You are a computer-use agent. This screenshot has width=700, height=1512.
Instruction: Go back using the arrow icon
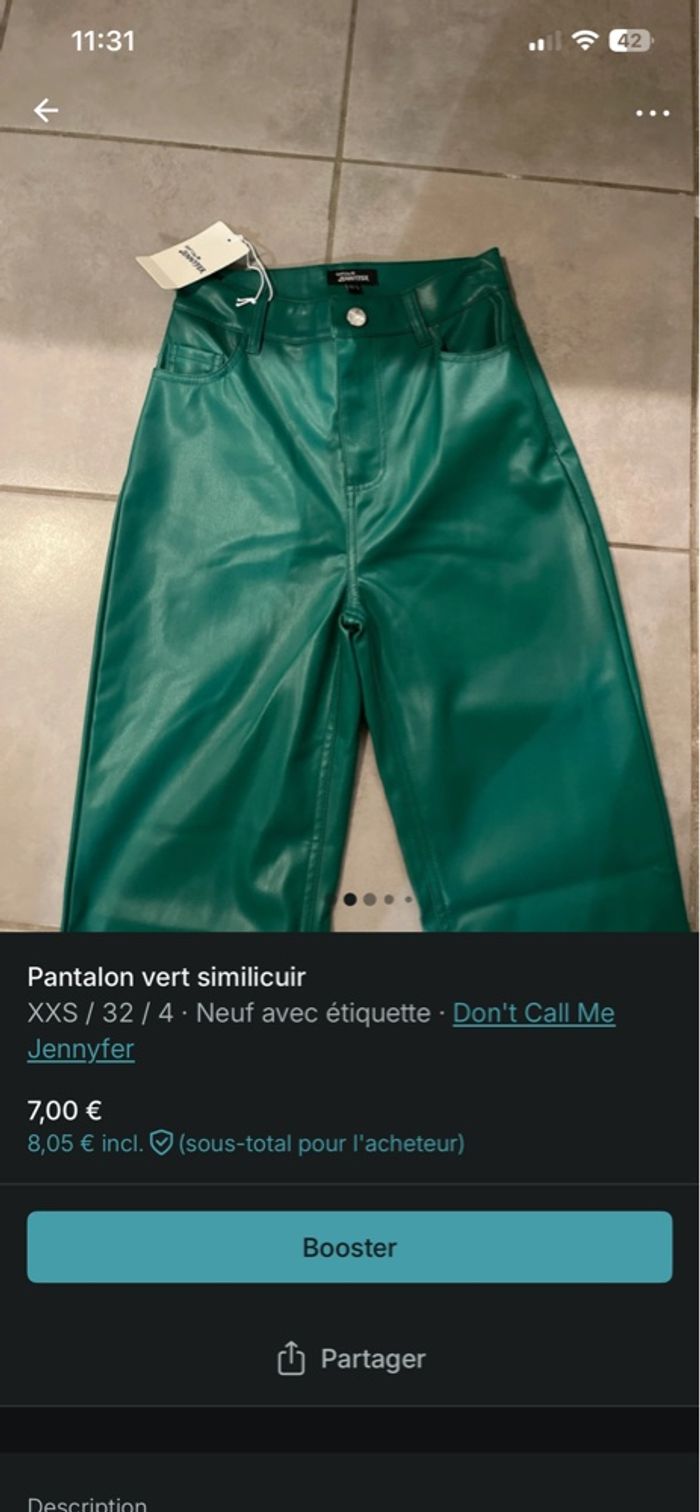pyautogui.click(x=46, y=111)
